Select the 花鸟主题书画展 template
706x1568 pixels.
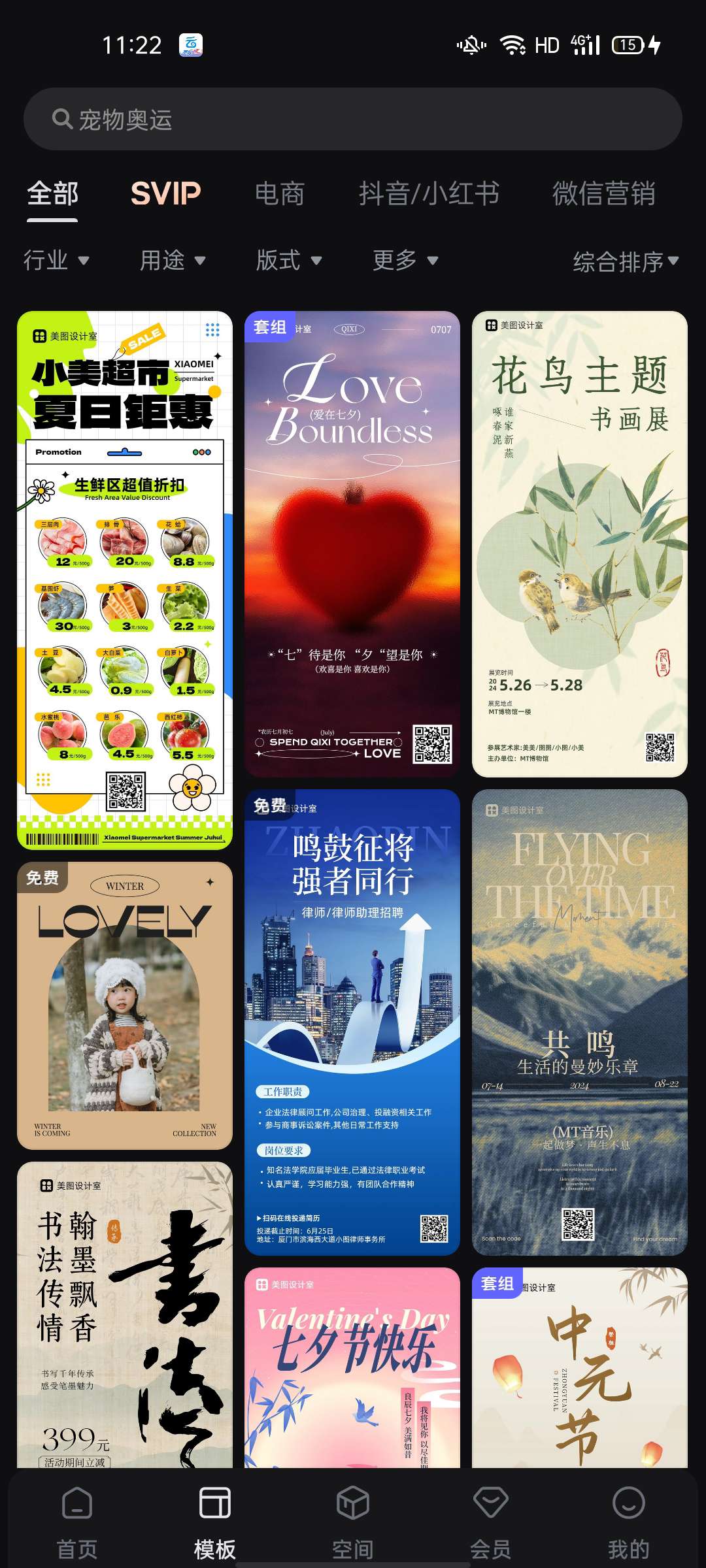pyautogui.click(x=579, y=544)
